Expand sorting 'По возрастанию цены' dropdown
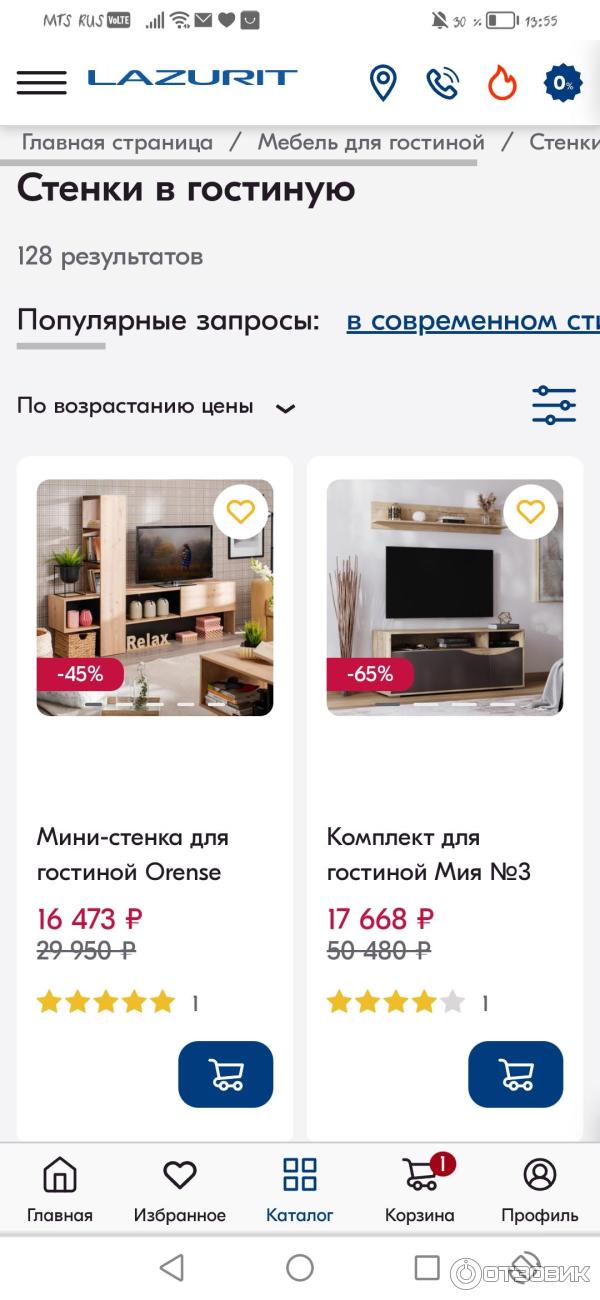The image size is (600, 1300). 156,407
